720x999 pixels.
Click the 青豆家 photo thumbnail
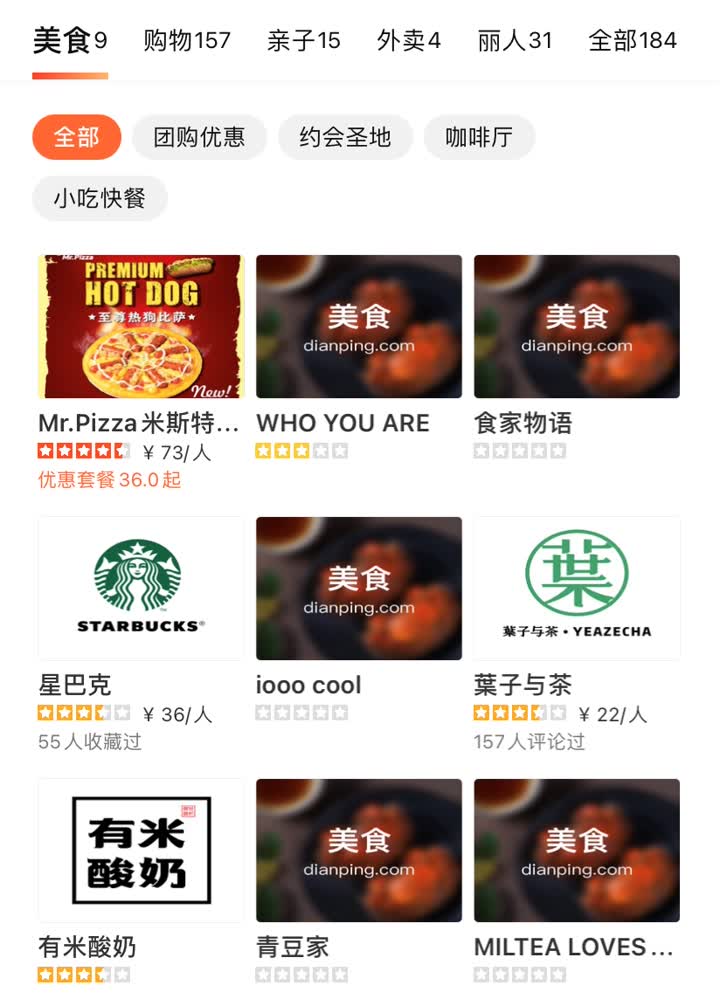point(358,849)
